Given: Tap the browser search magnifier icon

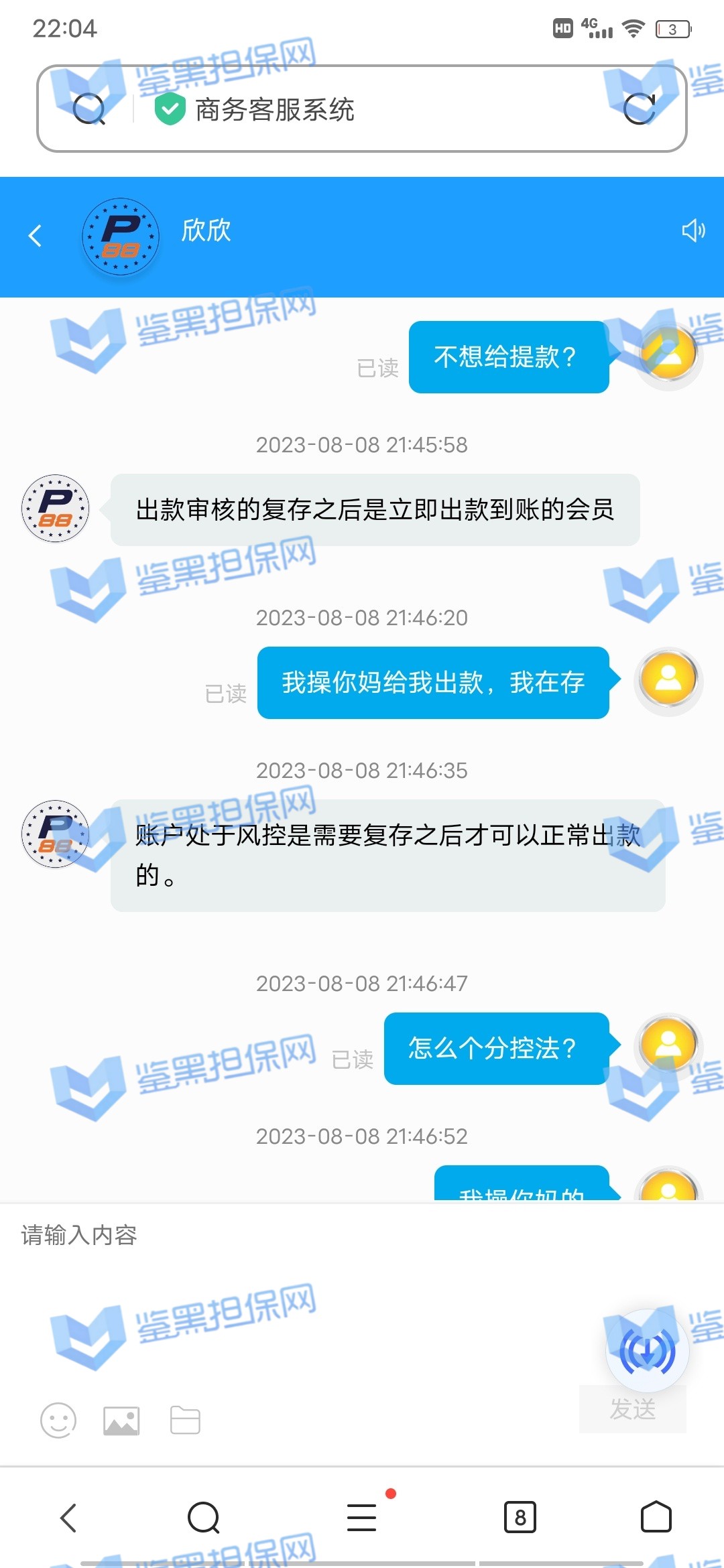Looking at the screenshot, I should [x=89, y=109].
